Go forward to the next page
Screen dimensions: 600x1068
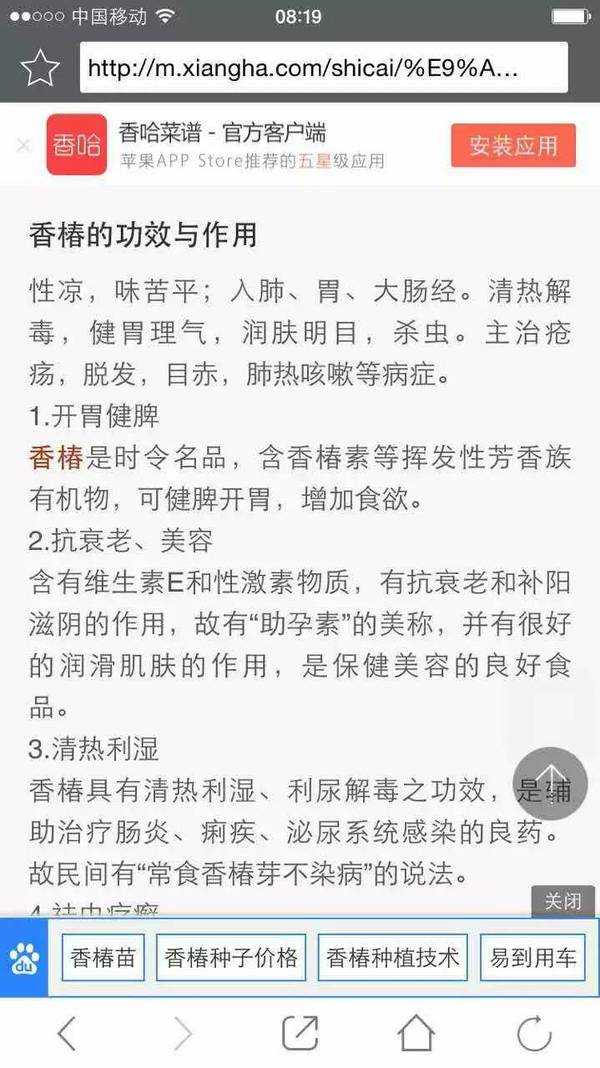coord(182,1033)
